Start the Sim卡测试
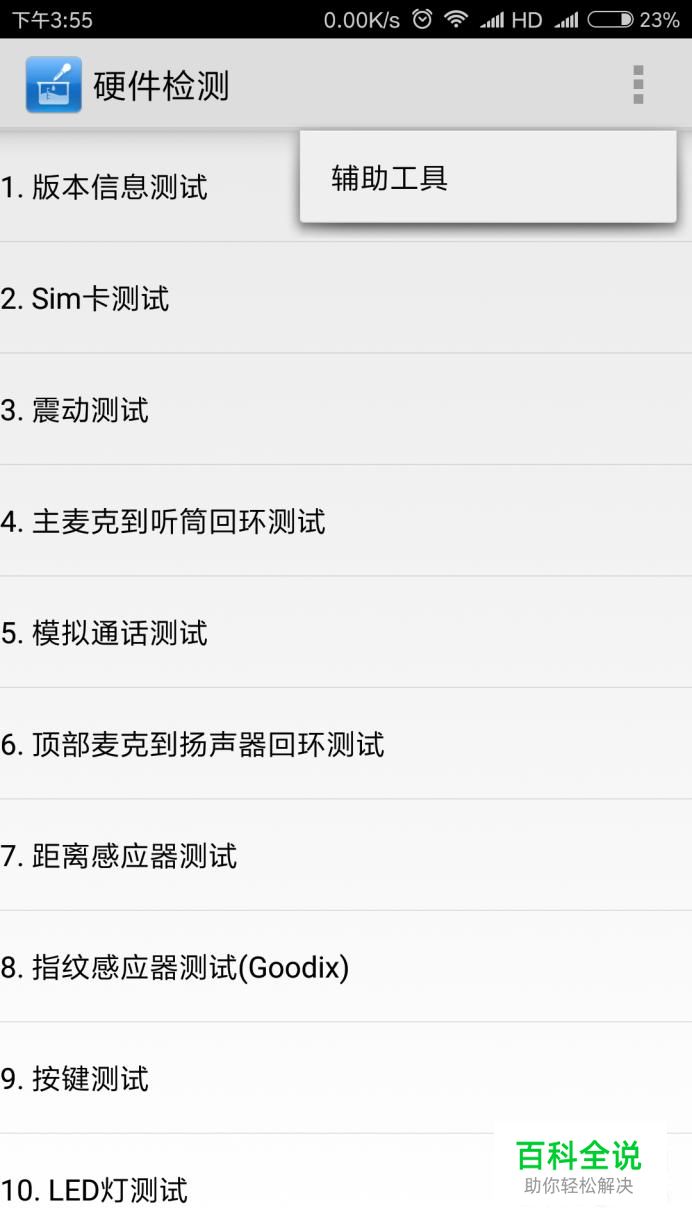 (346, 298)
